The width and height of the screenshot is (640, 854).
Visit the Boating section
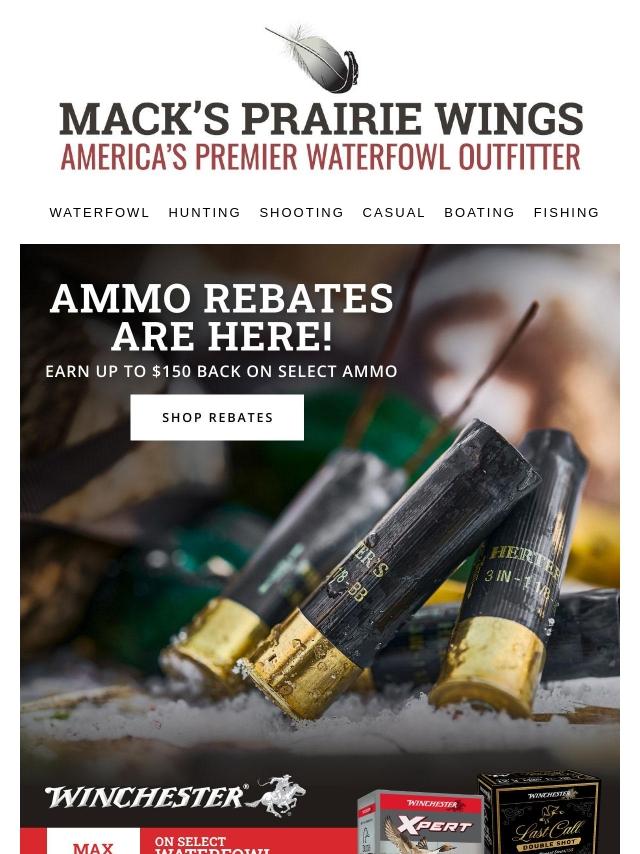tap(479, 213)
